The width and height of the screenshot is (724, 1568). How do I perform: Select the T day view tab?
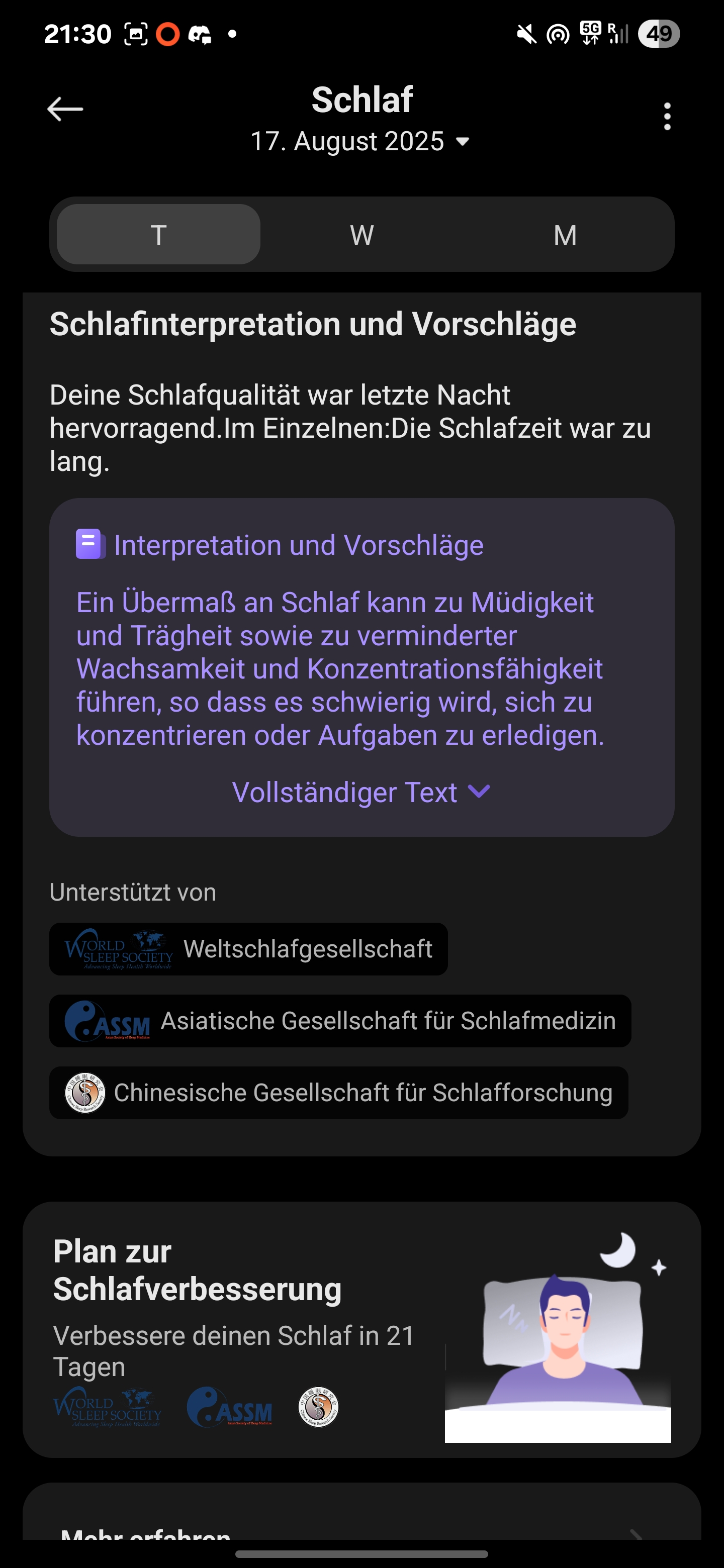tap(158, 234)
